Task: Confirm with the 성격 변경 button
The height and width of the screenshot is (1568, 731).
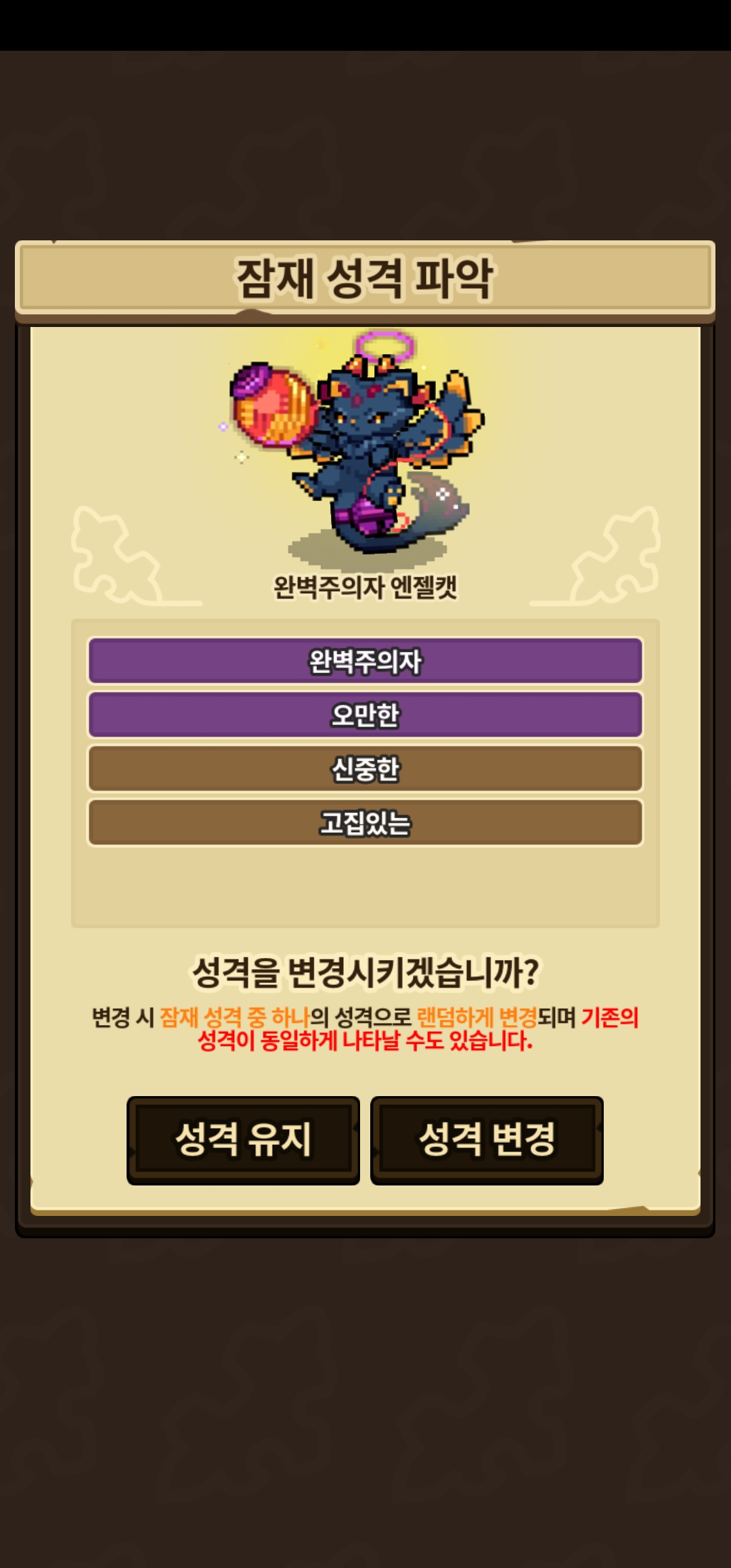Action: click(x=487, y=1140)
